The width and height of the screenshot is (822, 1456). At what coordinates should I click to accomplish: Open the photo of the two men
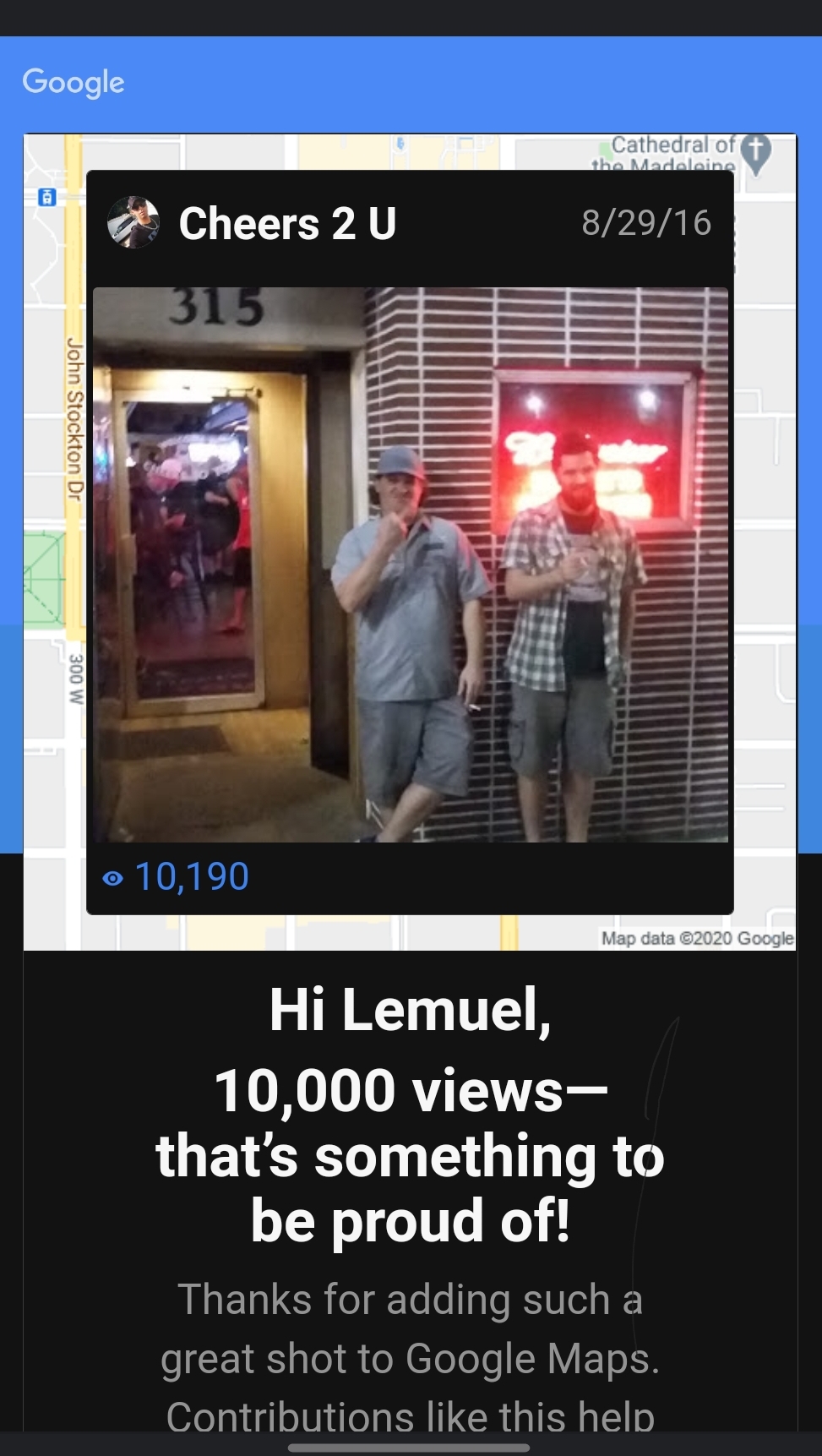point(411,566)
